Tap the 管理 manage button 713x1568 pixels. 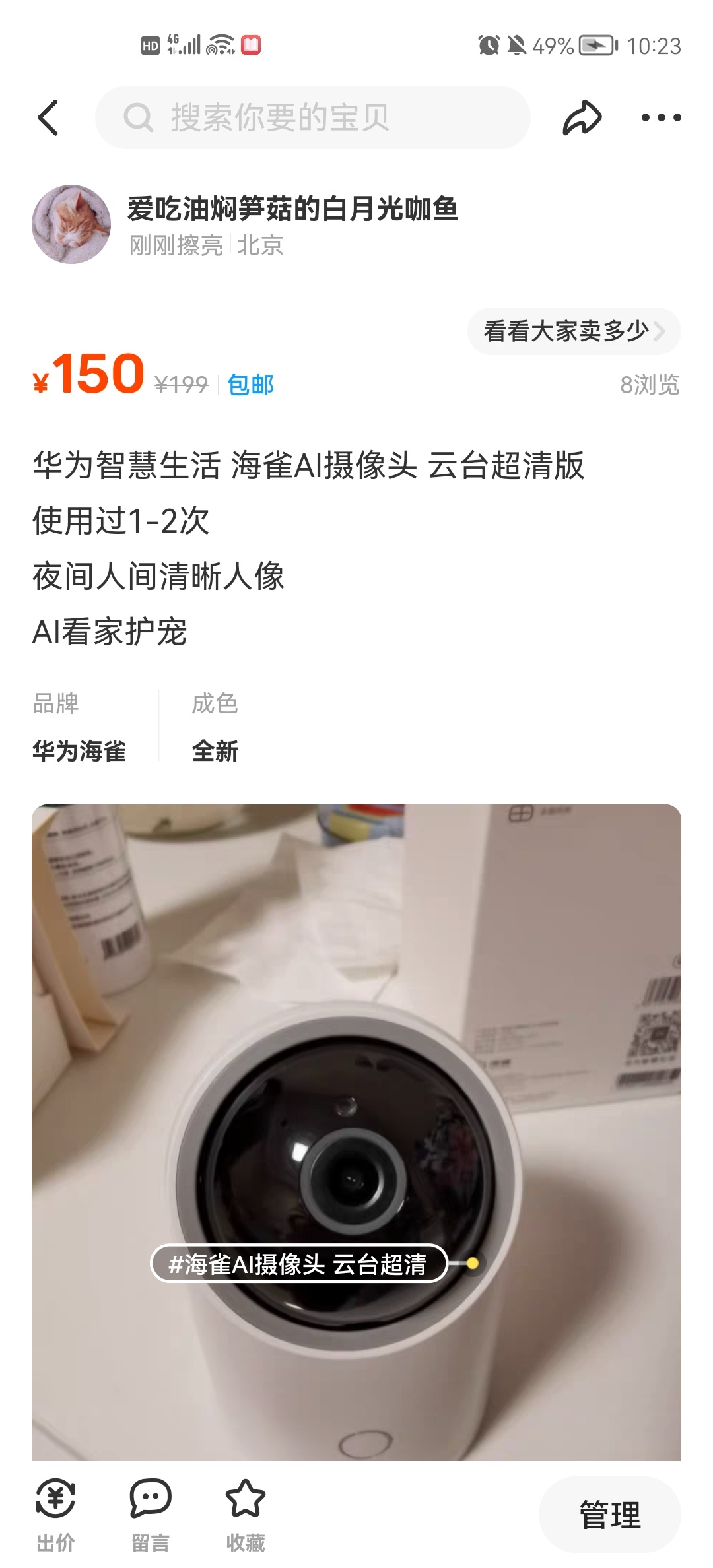click(x=609, y=1515)
